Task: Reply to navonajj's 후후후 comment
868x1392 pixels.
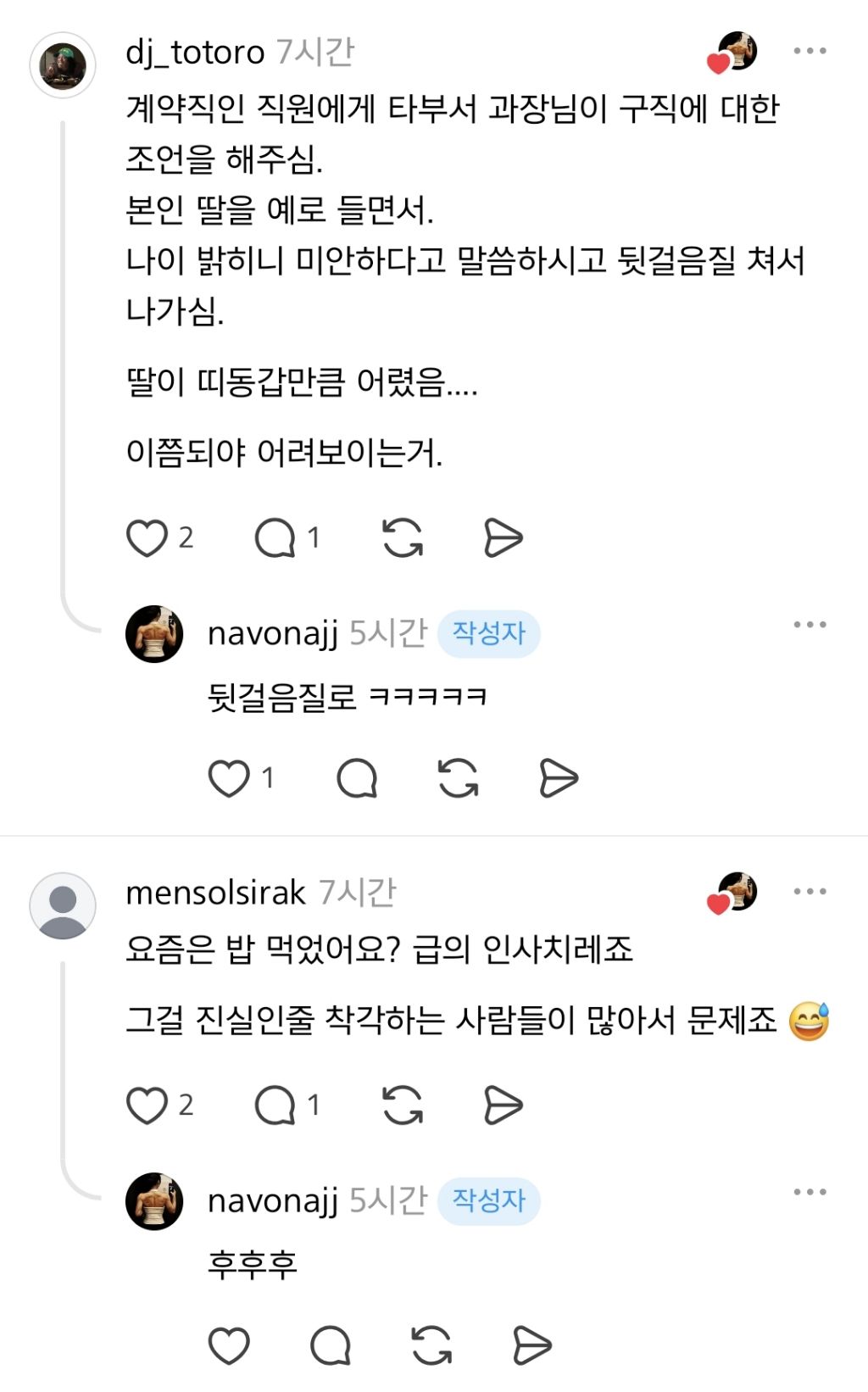Action: pos(331,1345)
